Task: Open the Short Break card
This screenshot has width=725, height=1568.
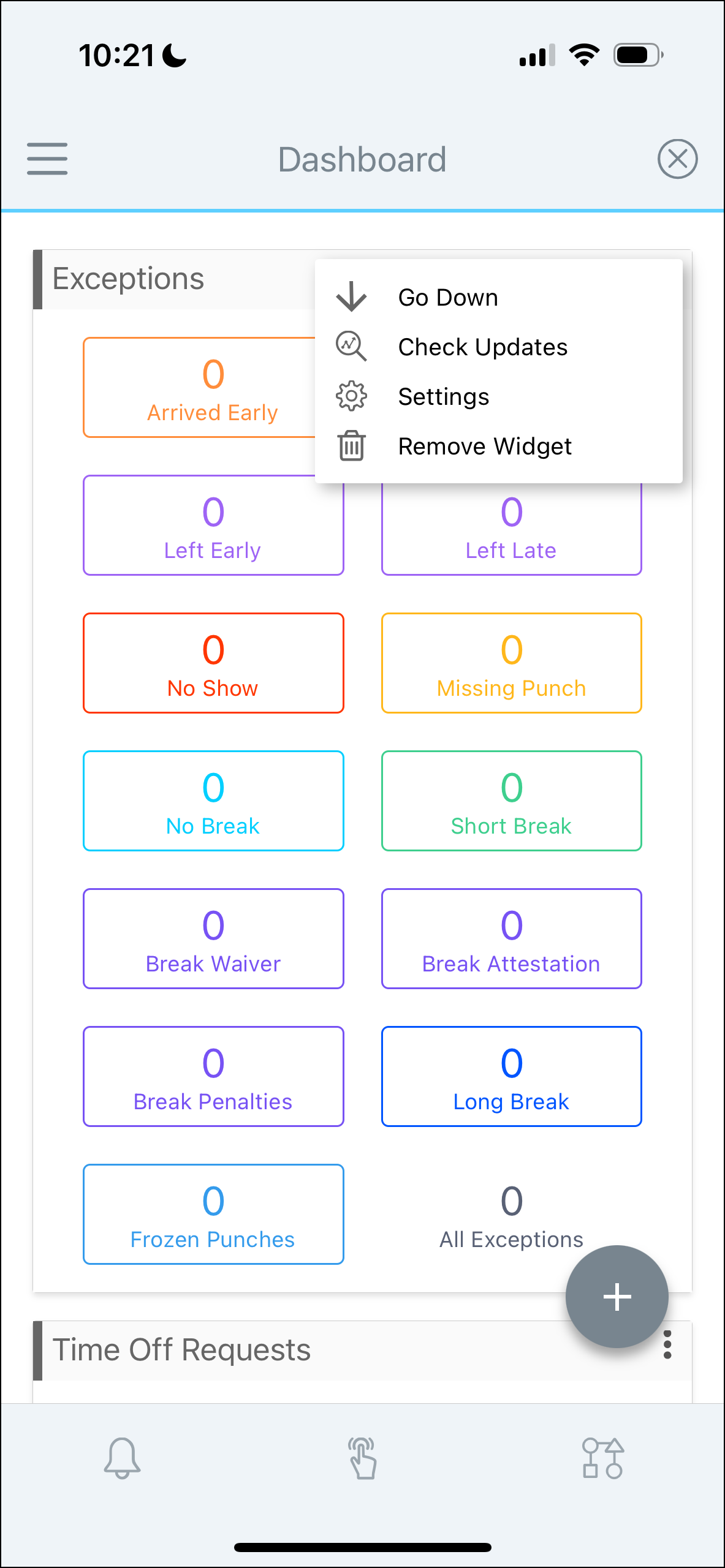Action: pyautogui.click(x=511, y=801)
